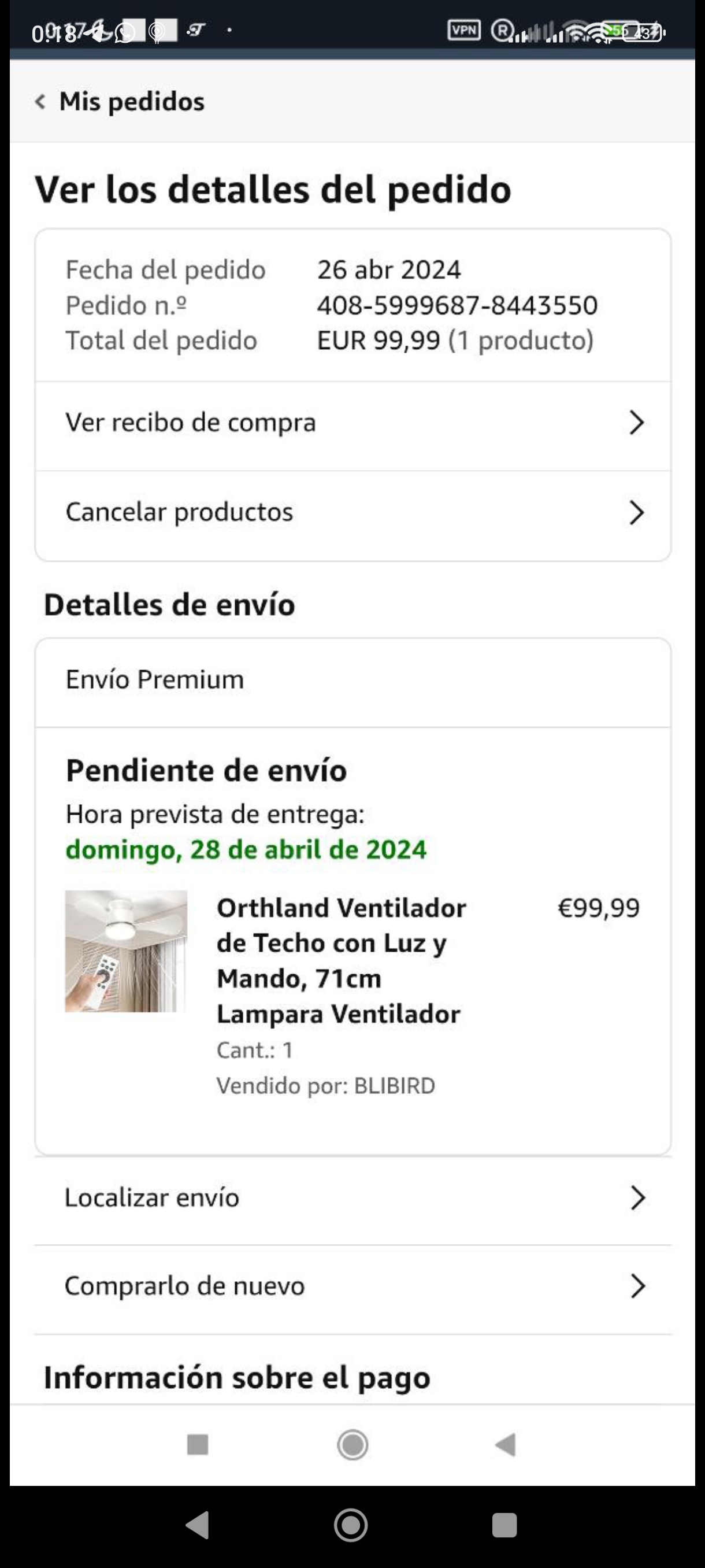This screenshot has width=705, height=1568.
Task: Choose Comprarlo de nuevo
Action: point(353,1286)
